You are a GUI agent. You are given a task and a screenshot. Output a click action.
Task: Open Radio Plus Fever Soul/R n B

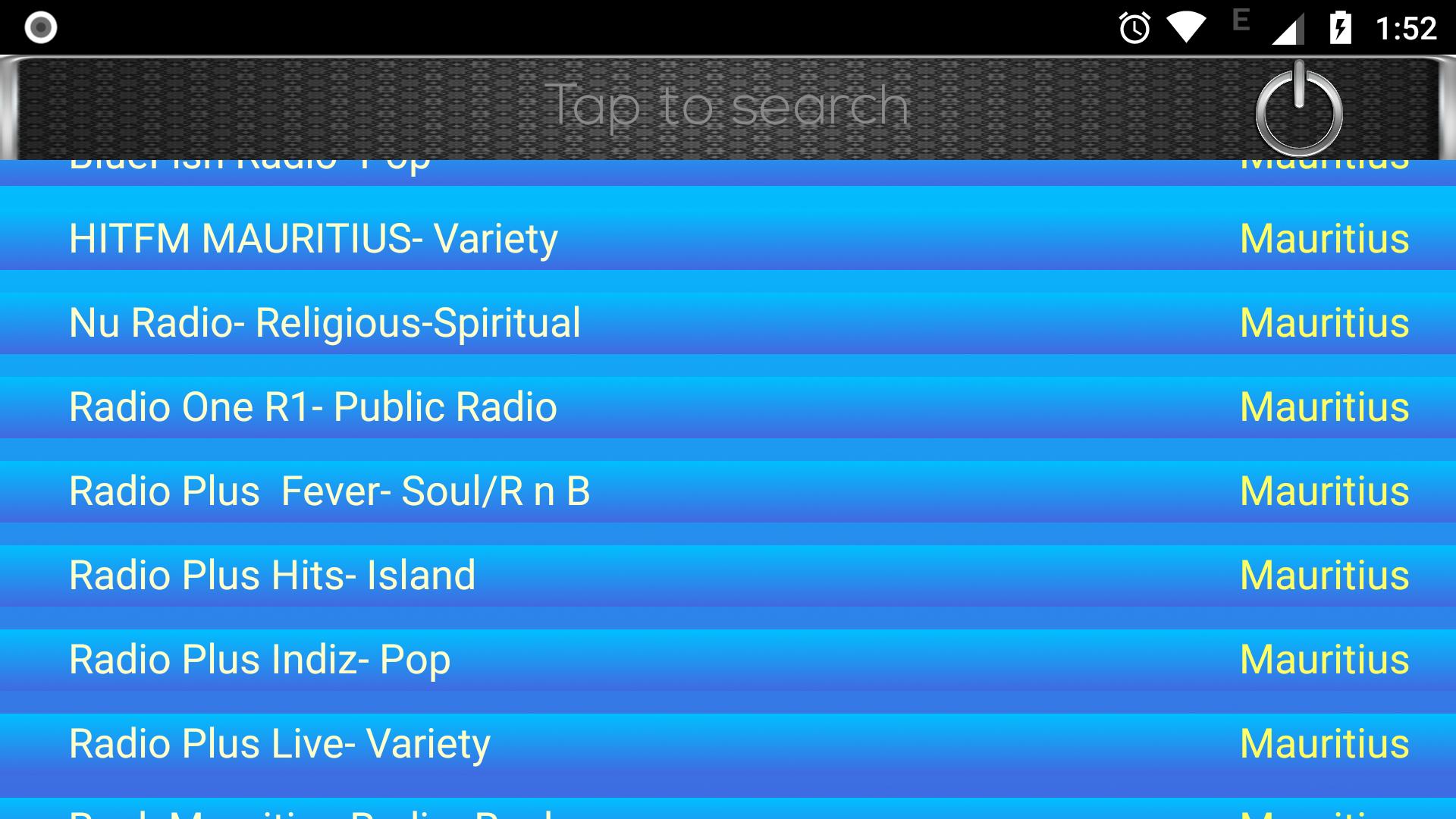[329, 491]
